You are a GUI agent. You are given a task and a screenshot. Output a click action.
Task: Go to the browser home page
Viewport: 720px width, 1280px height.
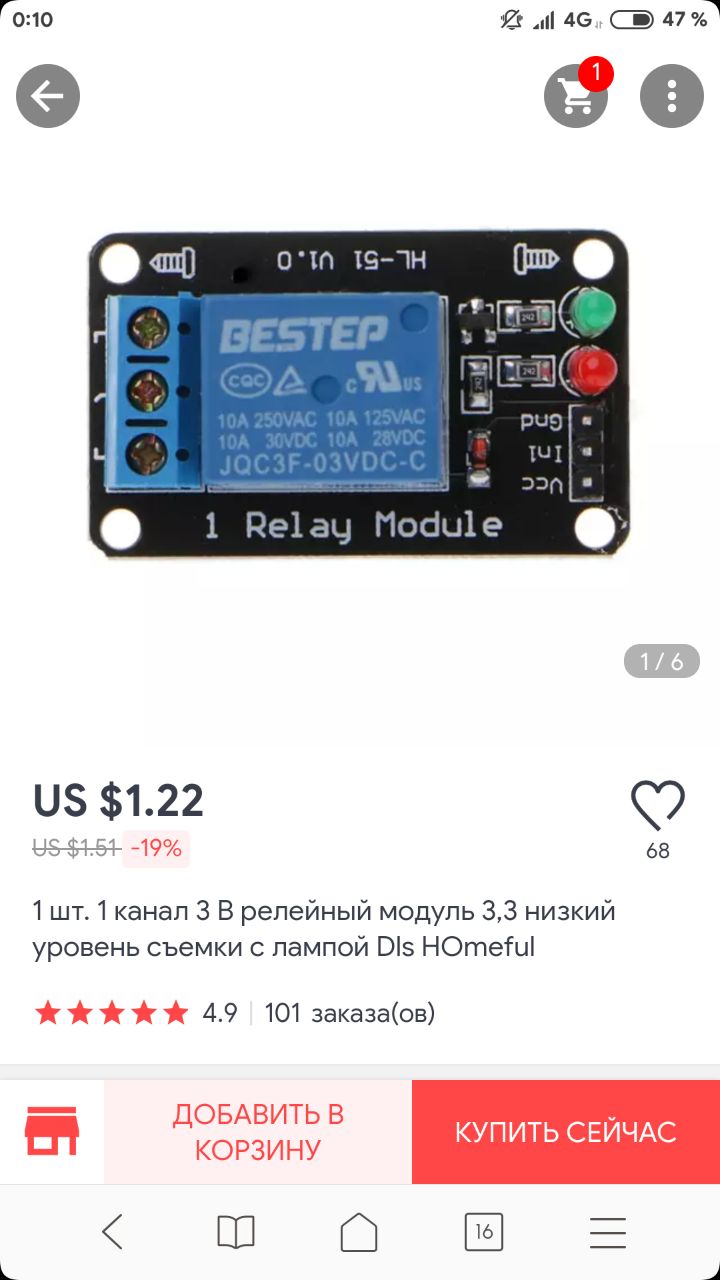tap(359, 1232)
